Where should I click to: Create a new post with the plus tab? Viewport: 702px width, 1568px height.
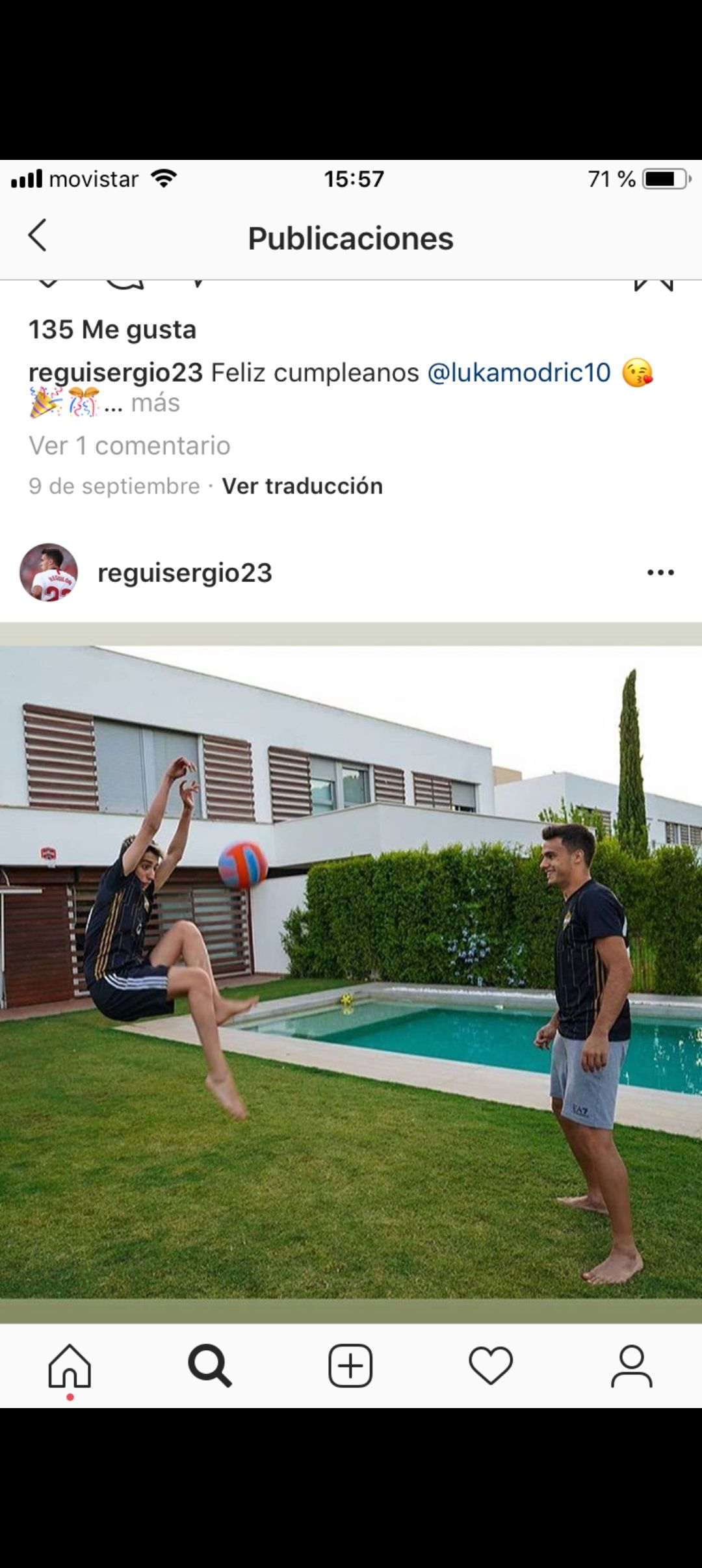350,1366
